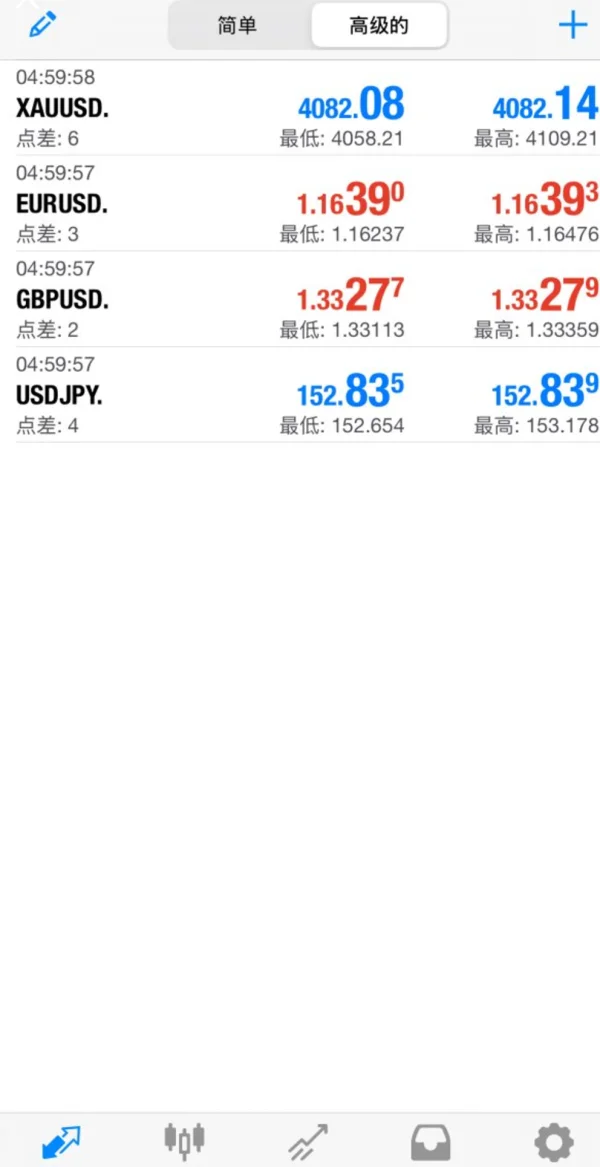The image size is (600, 1167).
Task: Select the 高级的 view
Action: (x=379, y=25)
